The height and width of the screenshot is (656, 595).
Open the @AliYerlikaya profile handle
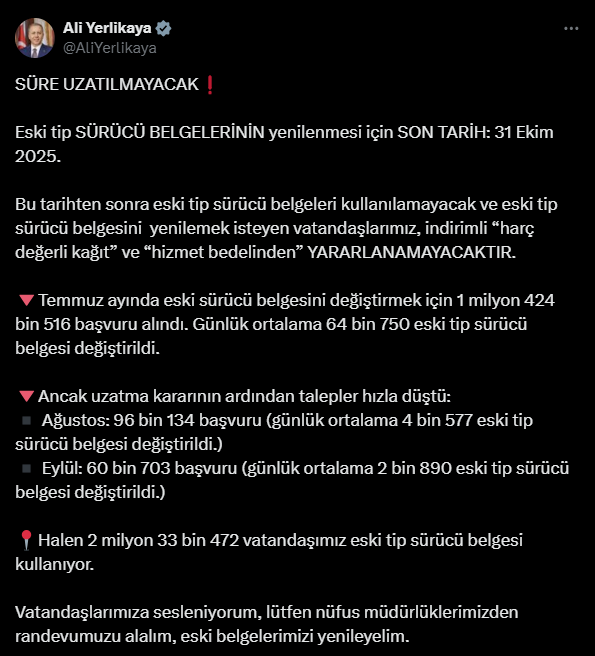coord(110,48)
